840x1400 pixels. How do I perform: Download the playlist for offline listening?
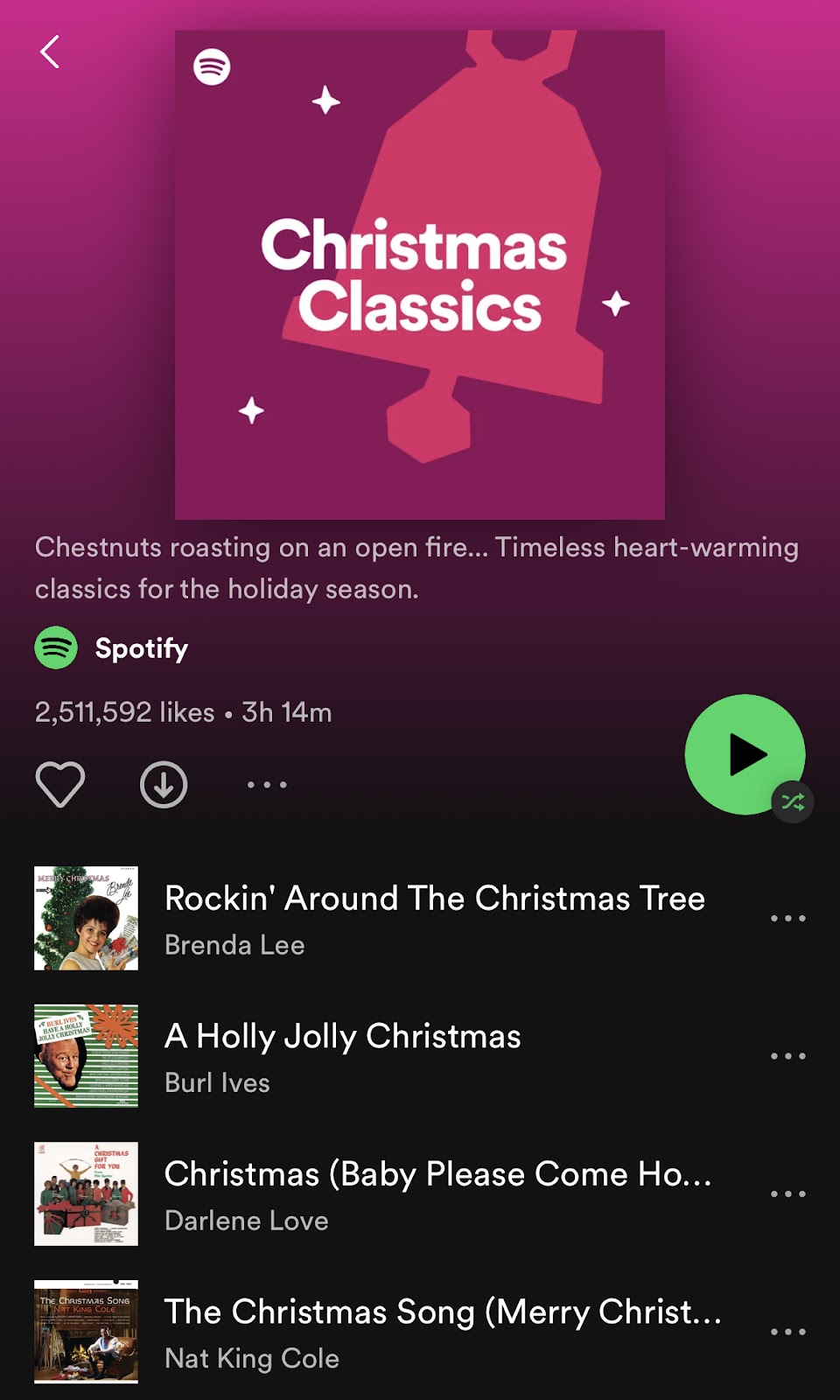[x=164, y=784]
